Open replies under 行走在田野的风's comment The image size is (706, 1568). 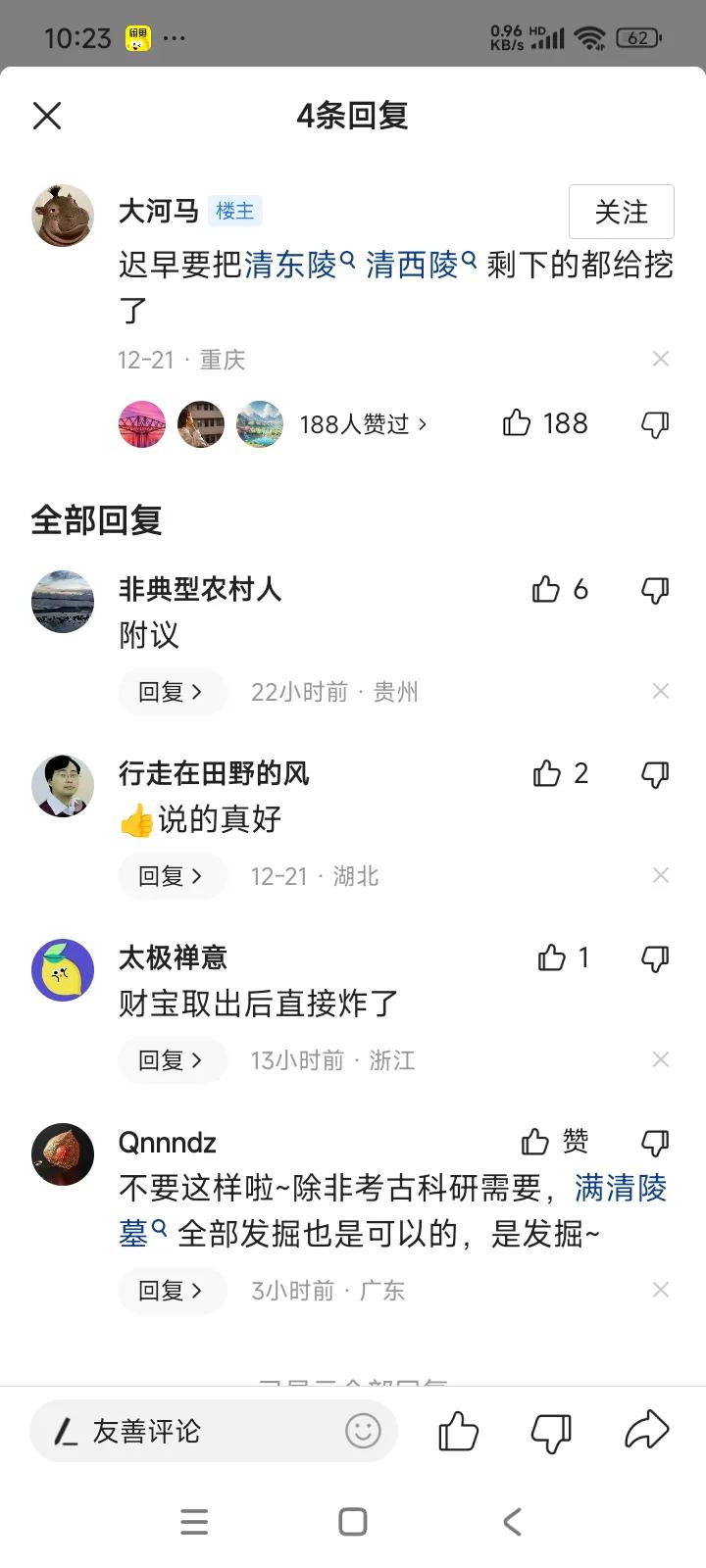172,875
